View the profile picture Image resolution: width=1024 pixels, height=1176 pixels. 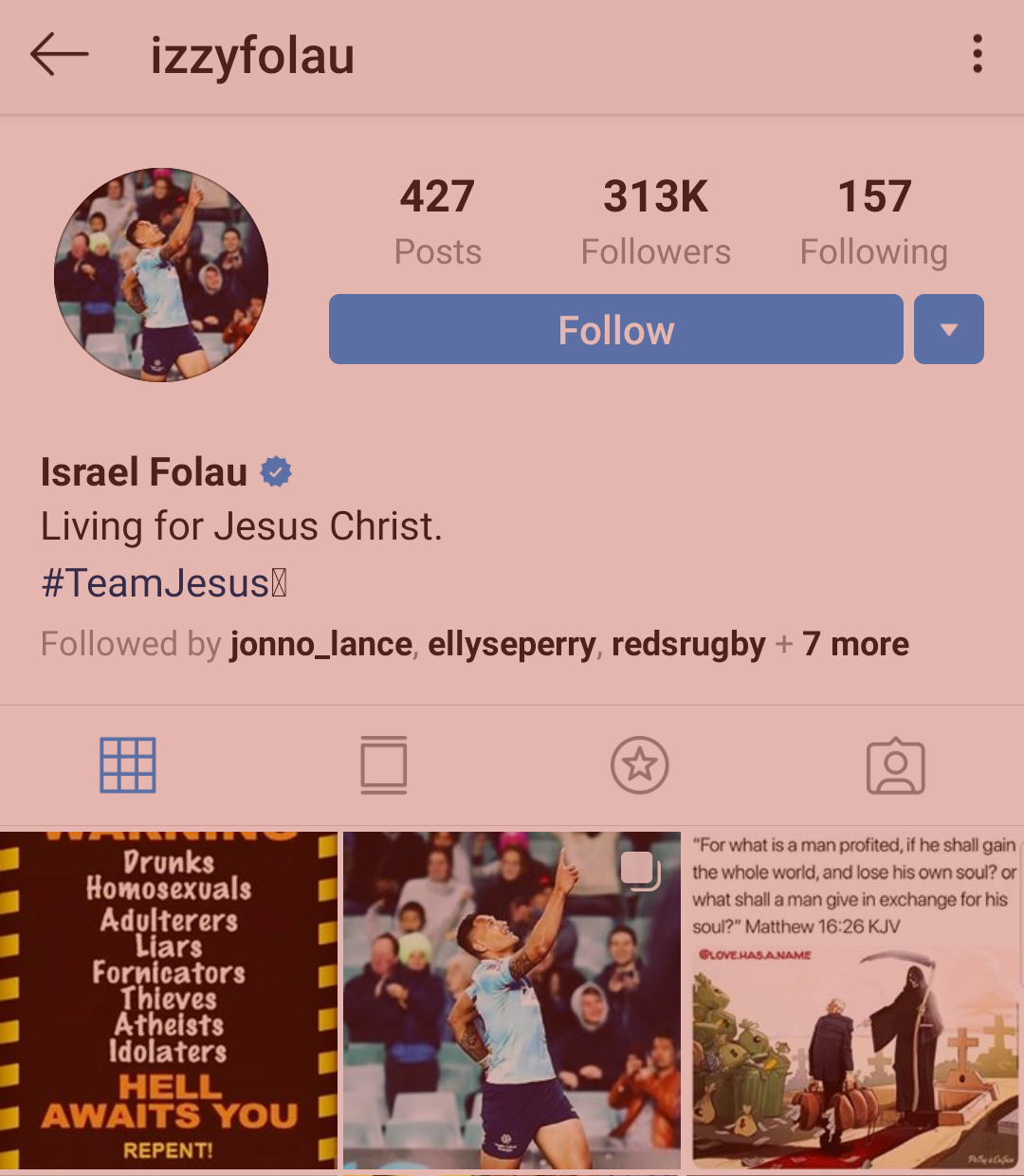click(161, 275)
